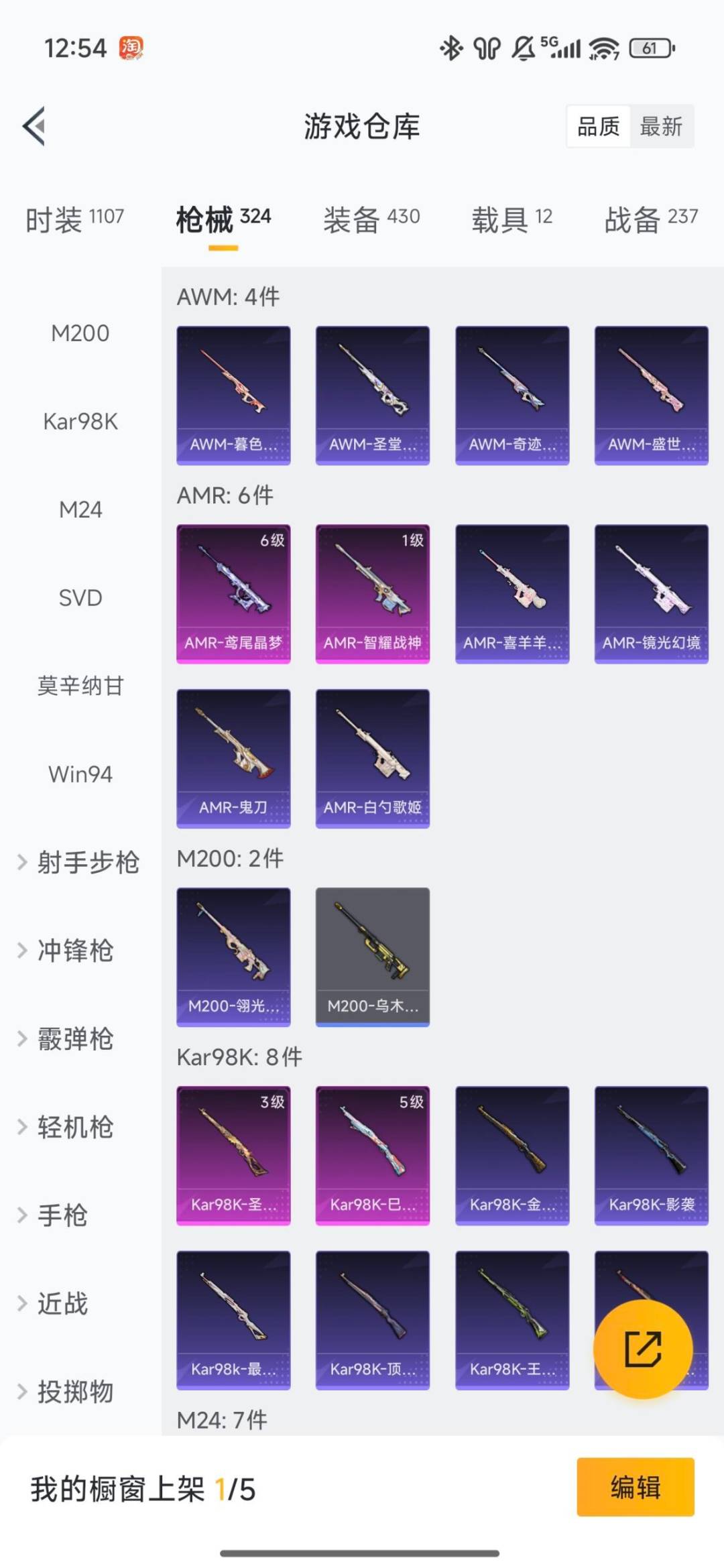Screen dimensions: 724x1568
Task: Switch sorting to 品质
Action: click(x=599, y=126)
